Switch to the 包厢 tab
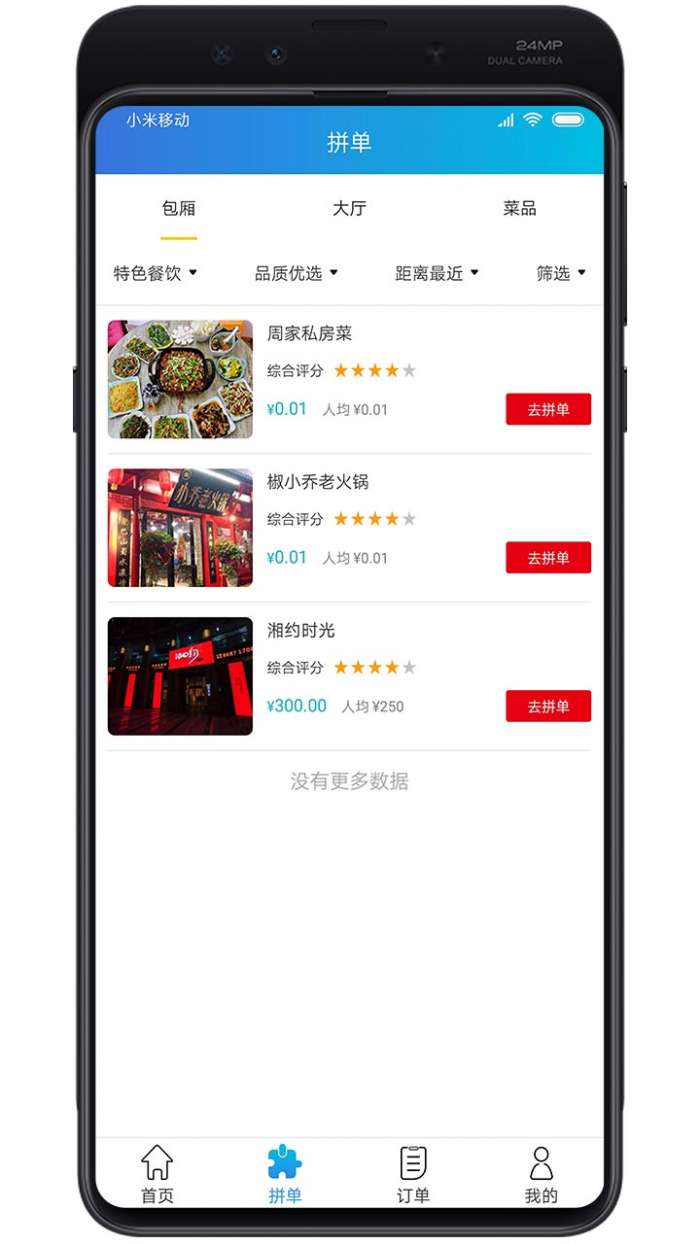700x1244 pixels. [179, 209]
